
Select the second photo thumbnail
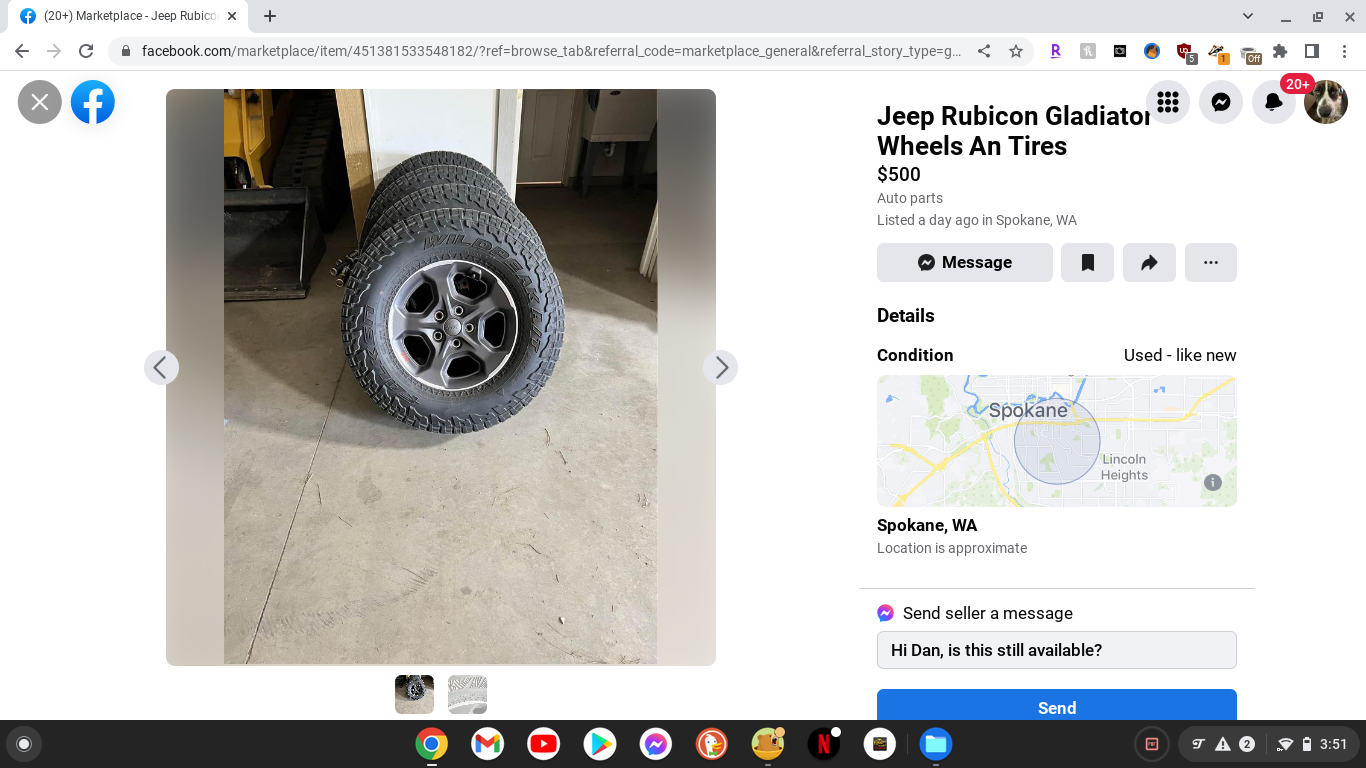pos(467,694)
